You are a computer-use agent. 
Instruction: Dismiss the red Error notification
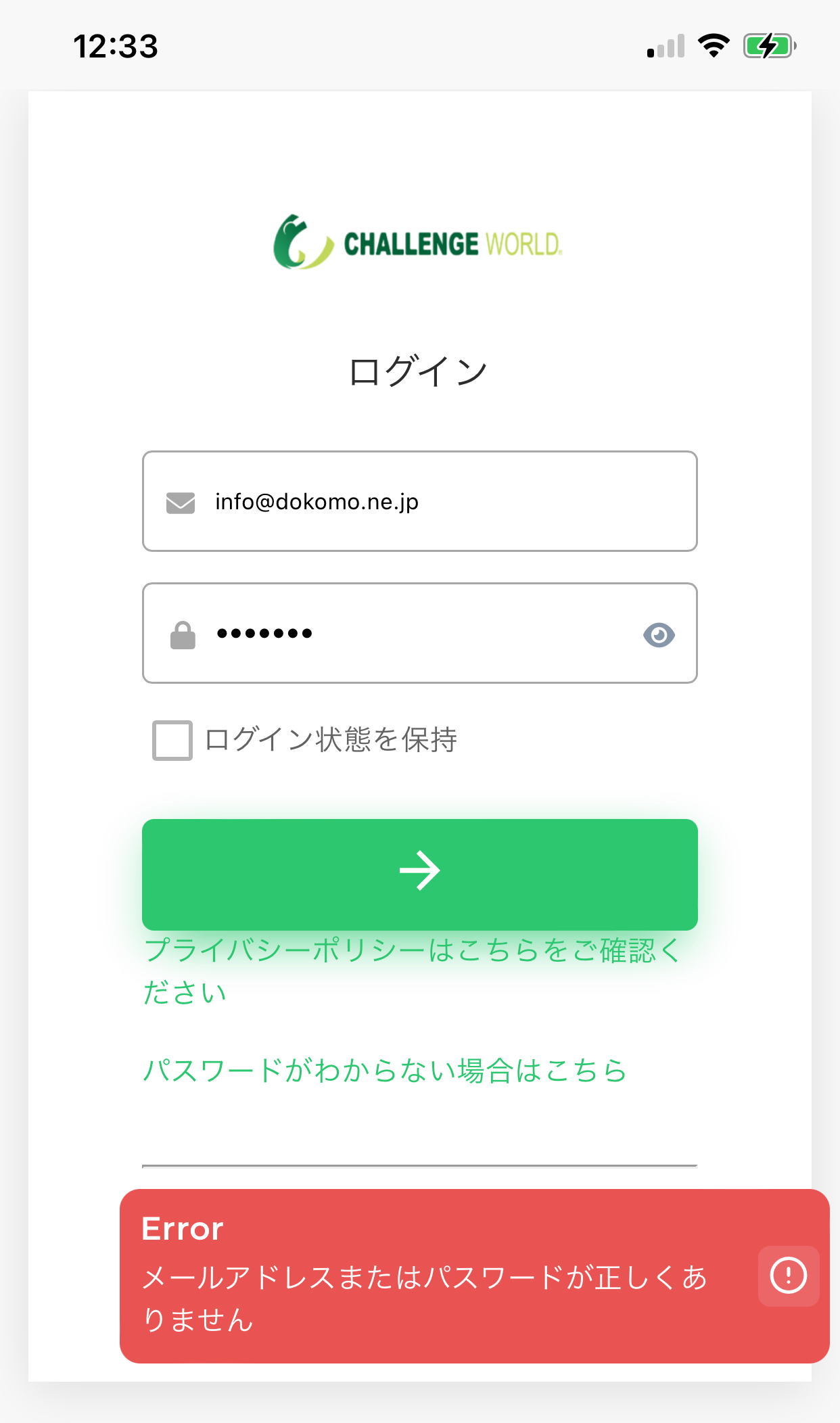788,1276
